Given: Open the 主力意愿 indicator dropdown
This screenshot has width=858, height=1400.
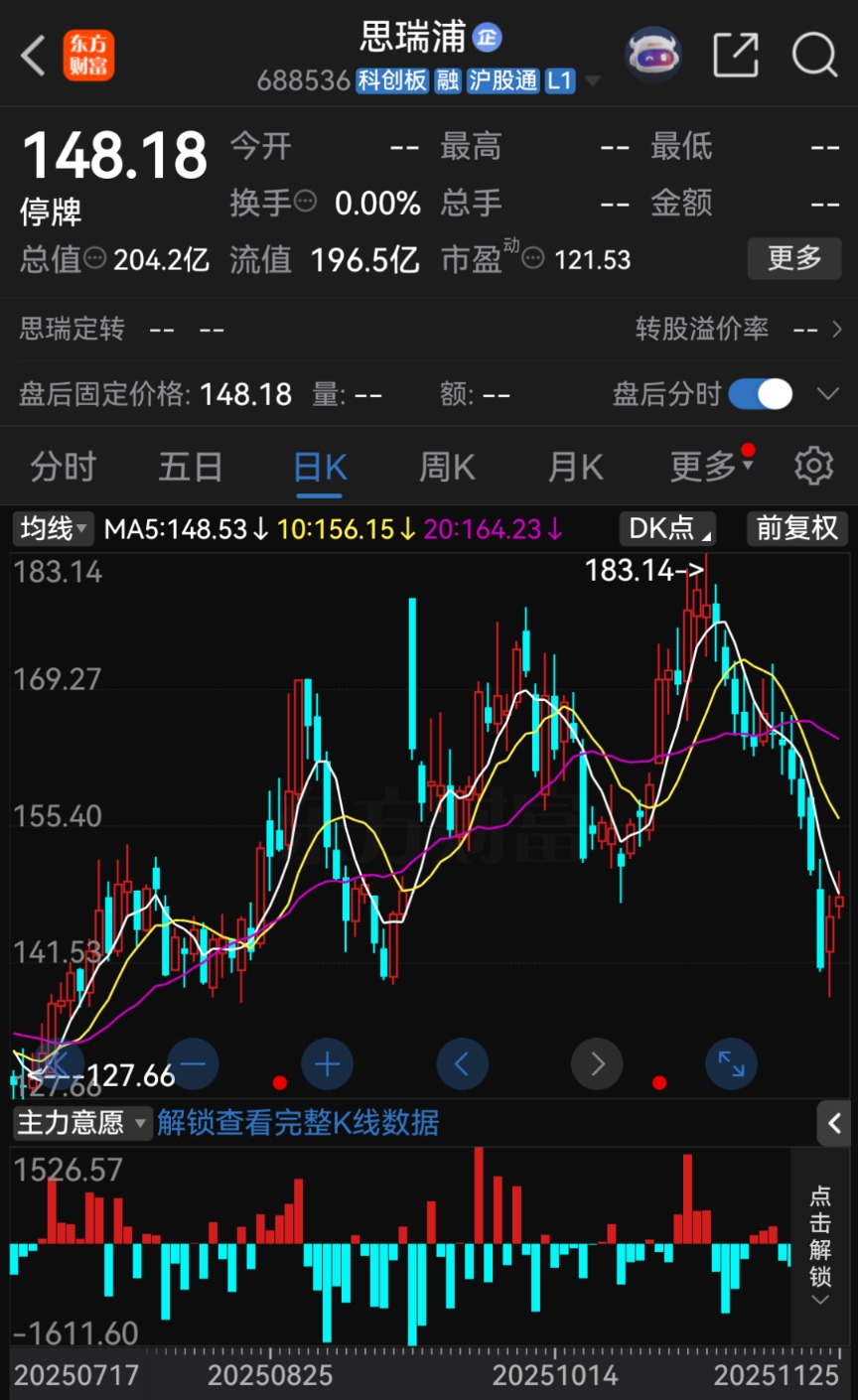Looking at the screenshot, I should point(82,1123).
